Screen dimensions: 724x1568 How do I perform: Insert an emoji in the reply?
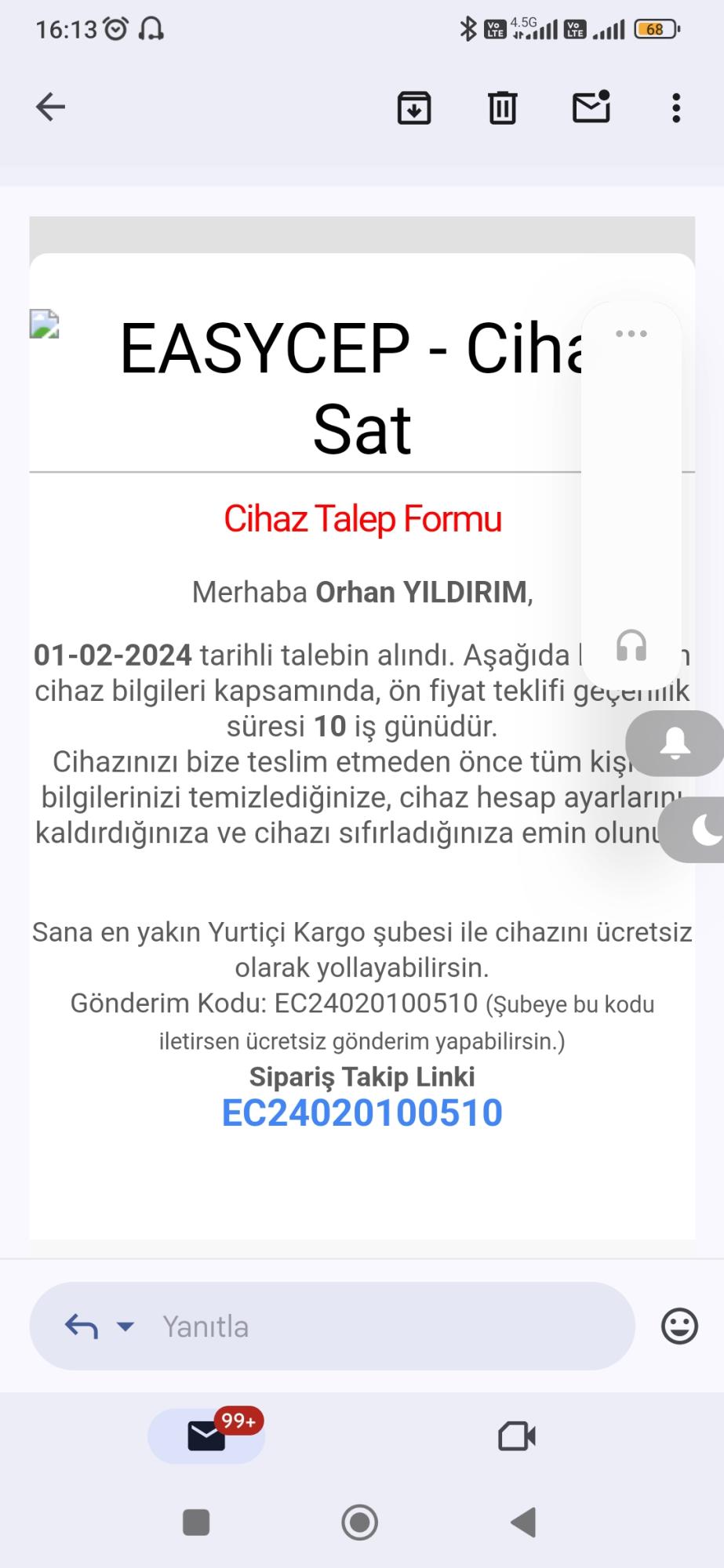point(678,1326)
